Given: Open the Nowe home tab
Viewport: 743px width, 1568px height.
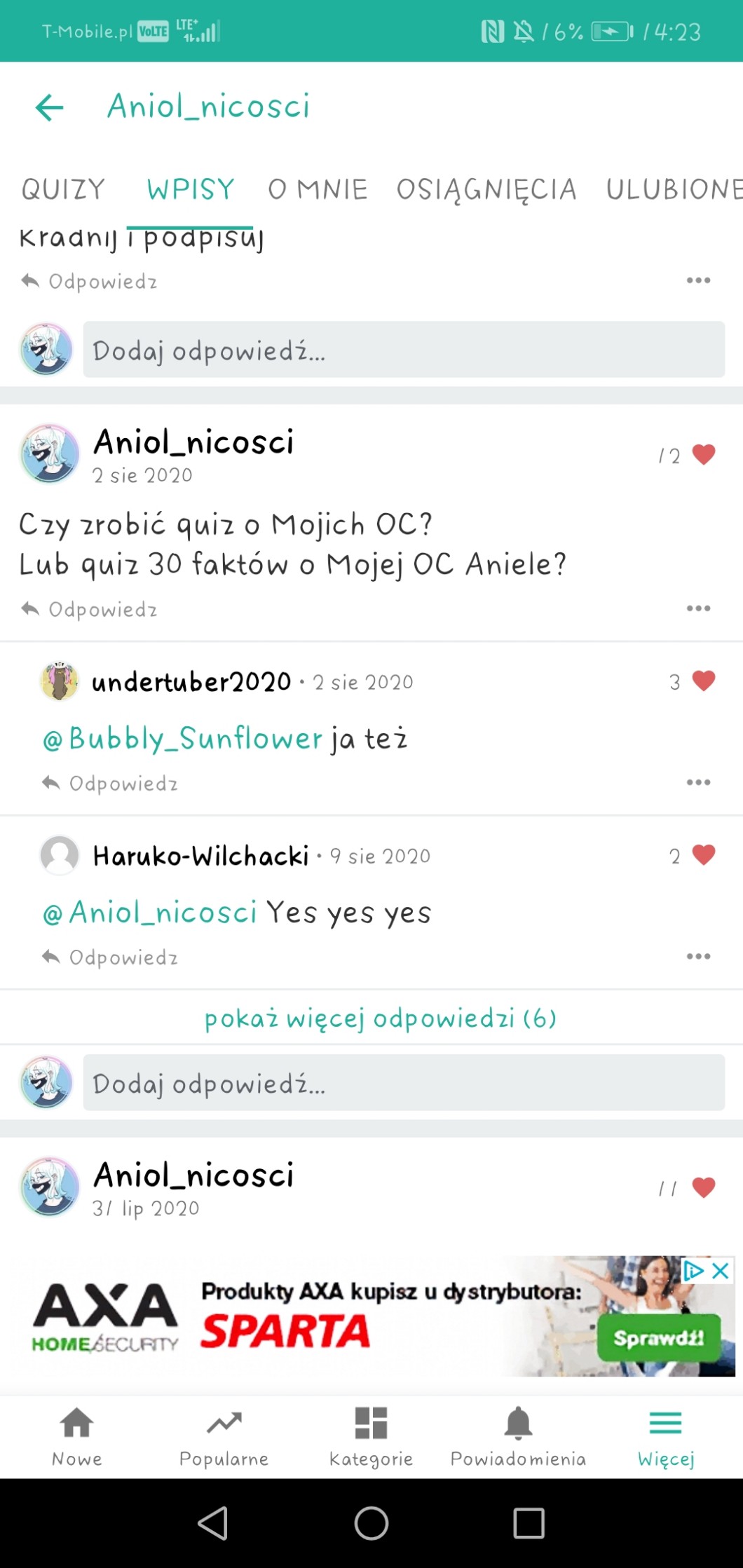Looking at the screenshot, I should point(77,1436).
